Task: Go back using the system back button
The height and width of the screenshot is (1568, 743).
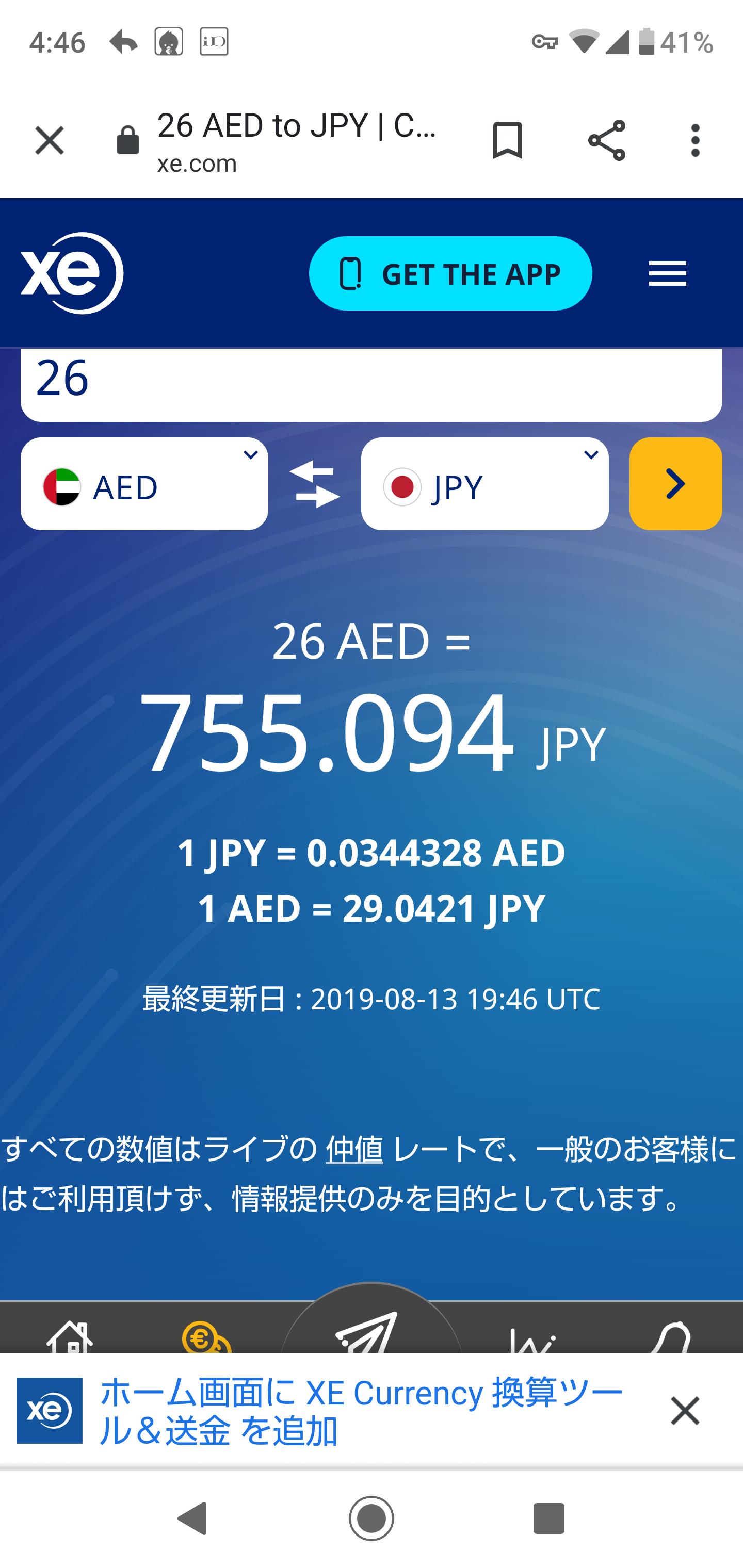Action: 193,1518
